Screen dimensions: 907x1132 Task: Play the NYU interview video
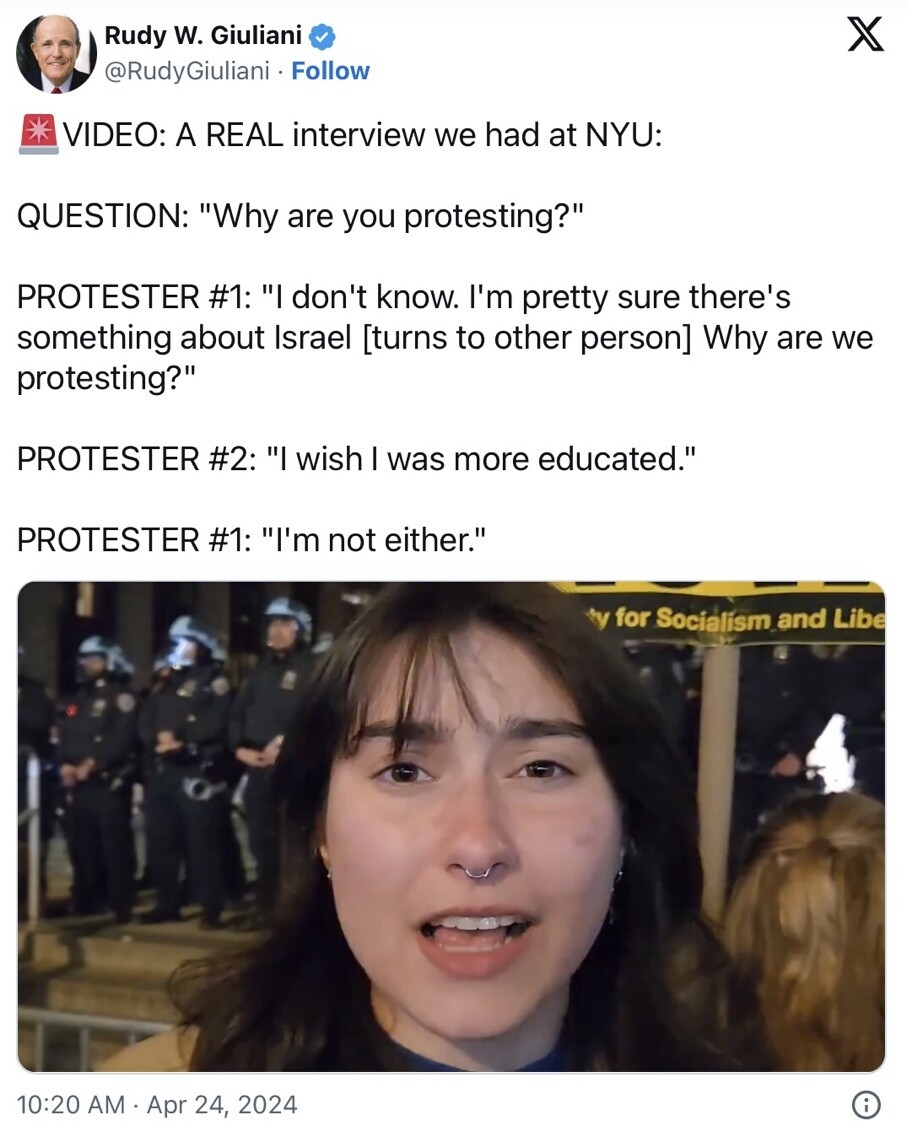coord(451,826)
